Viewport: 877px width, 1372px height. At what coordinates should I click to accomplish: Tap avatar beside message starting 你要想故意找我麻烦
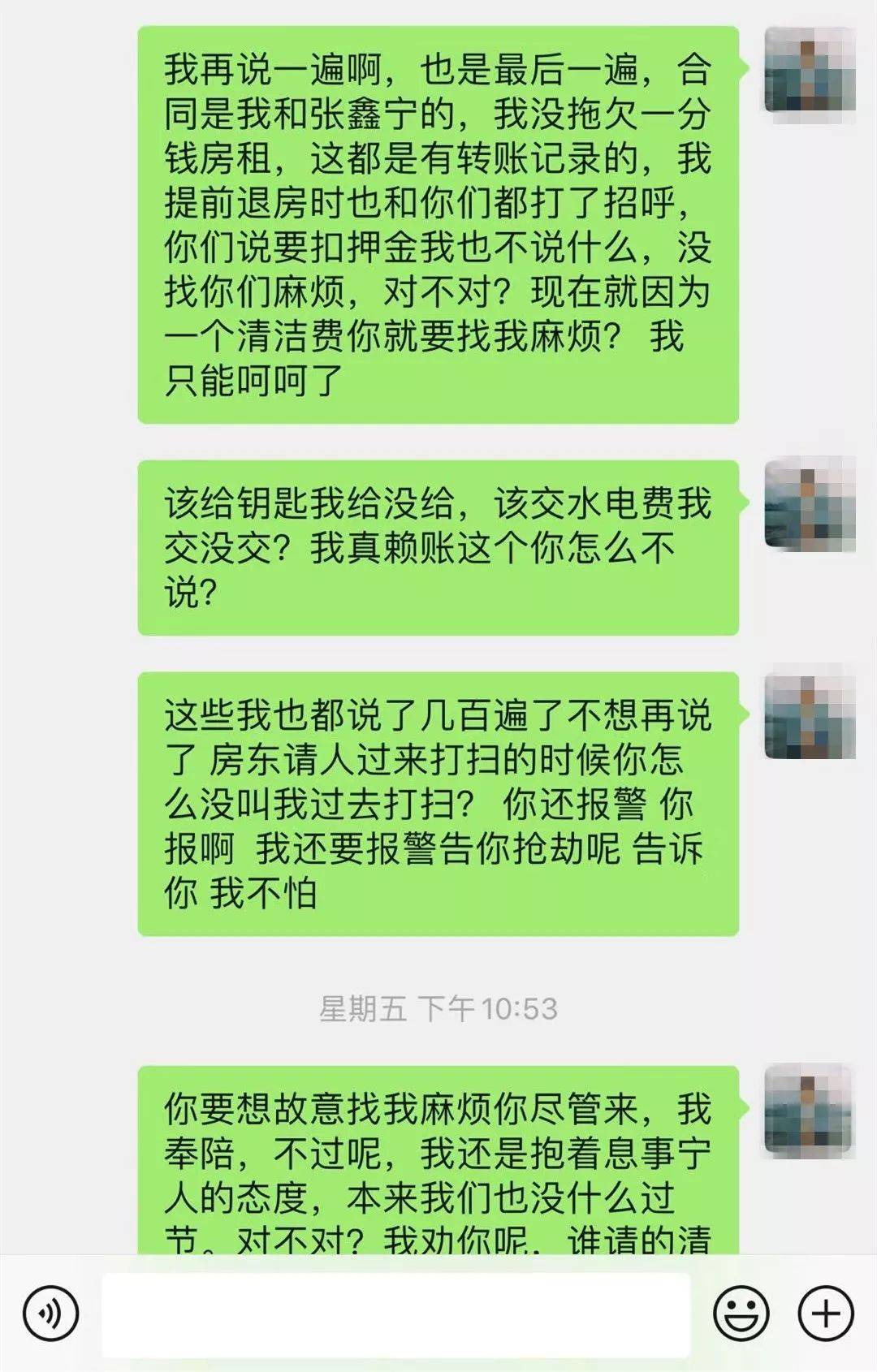coord(810,1109)
